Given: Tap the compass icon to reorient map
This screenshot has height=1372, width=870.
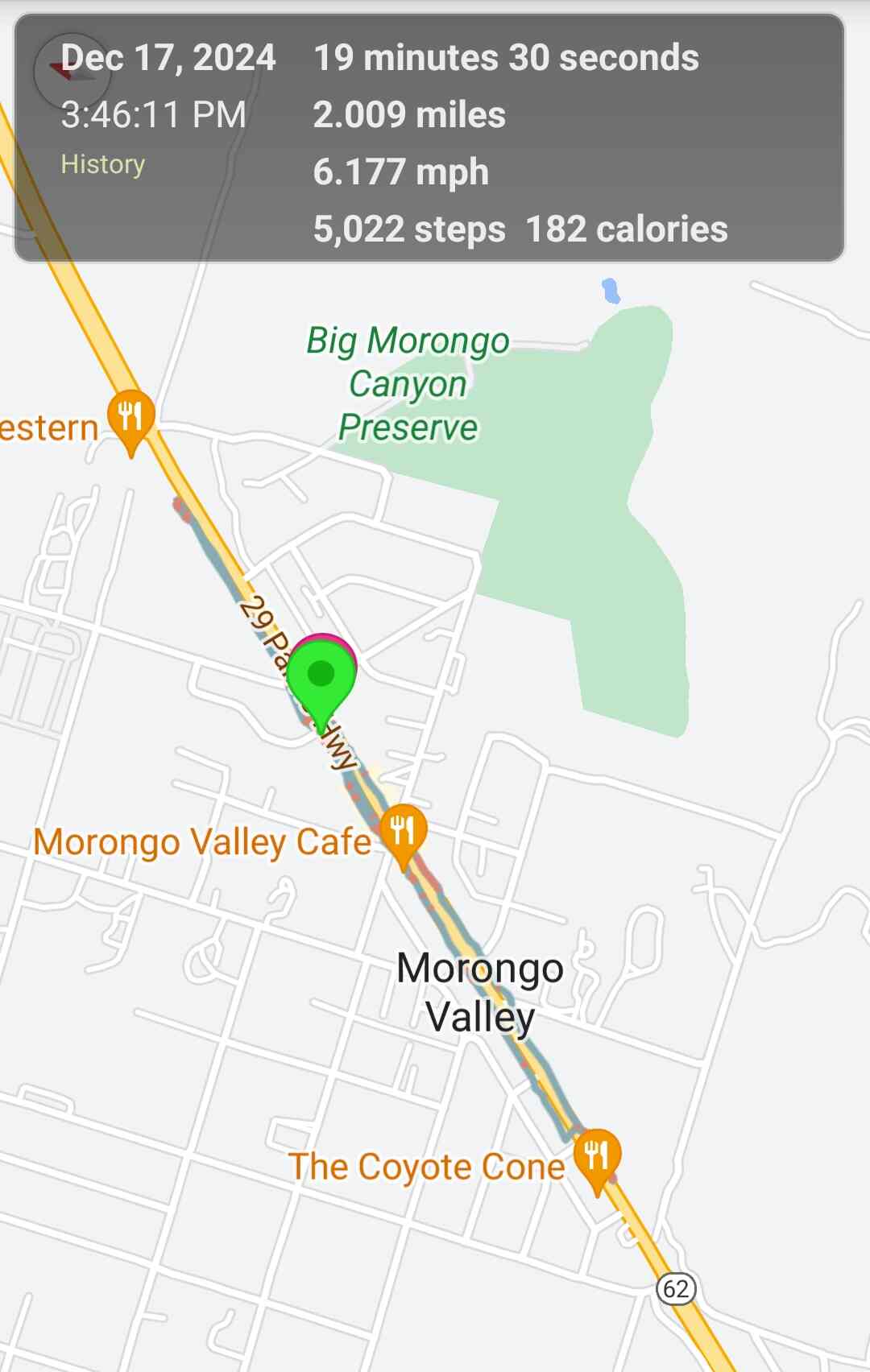Looking at the screenshot, I should [x=71, y=72].
